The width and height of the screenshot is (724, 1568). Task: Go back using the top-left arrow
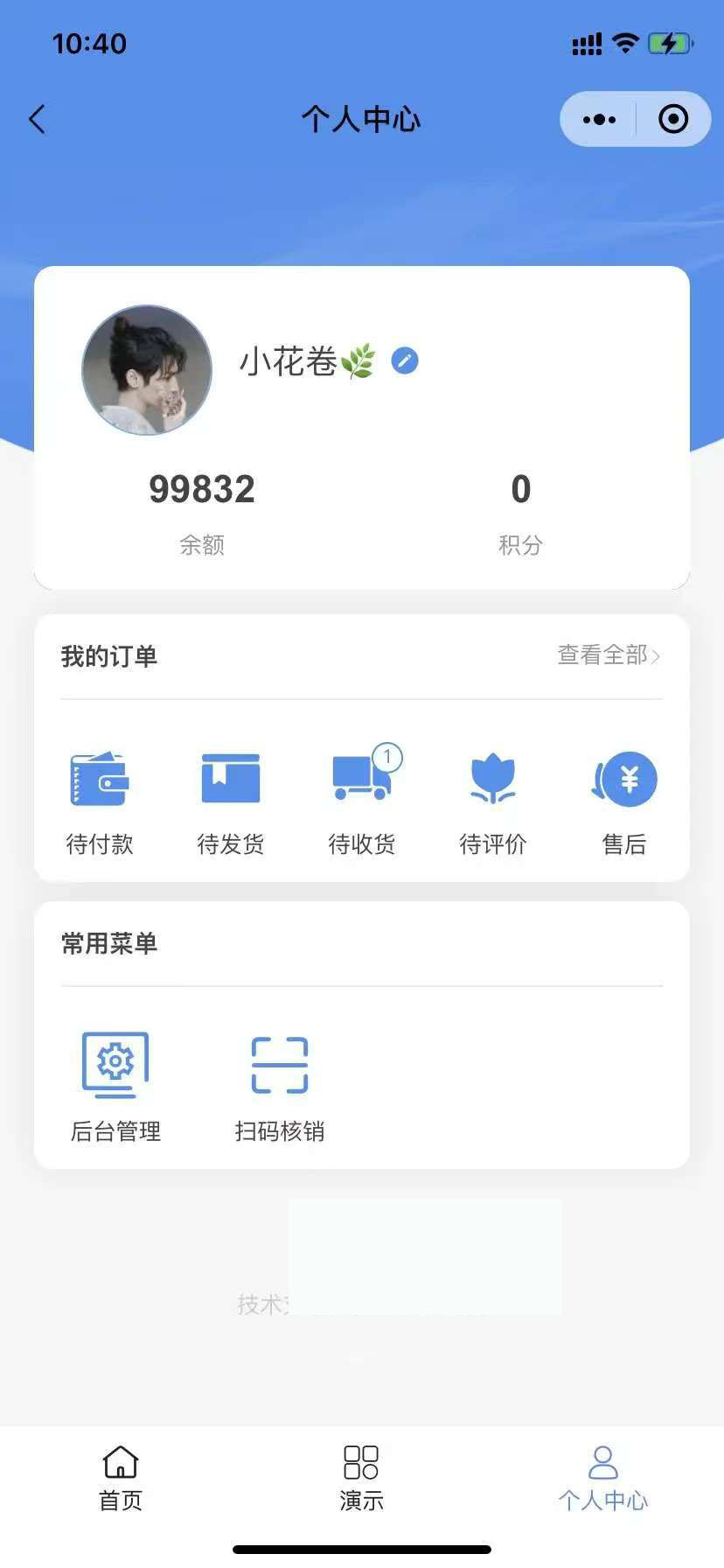[37, 119]
